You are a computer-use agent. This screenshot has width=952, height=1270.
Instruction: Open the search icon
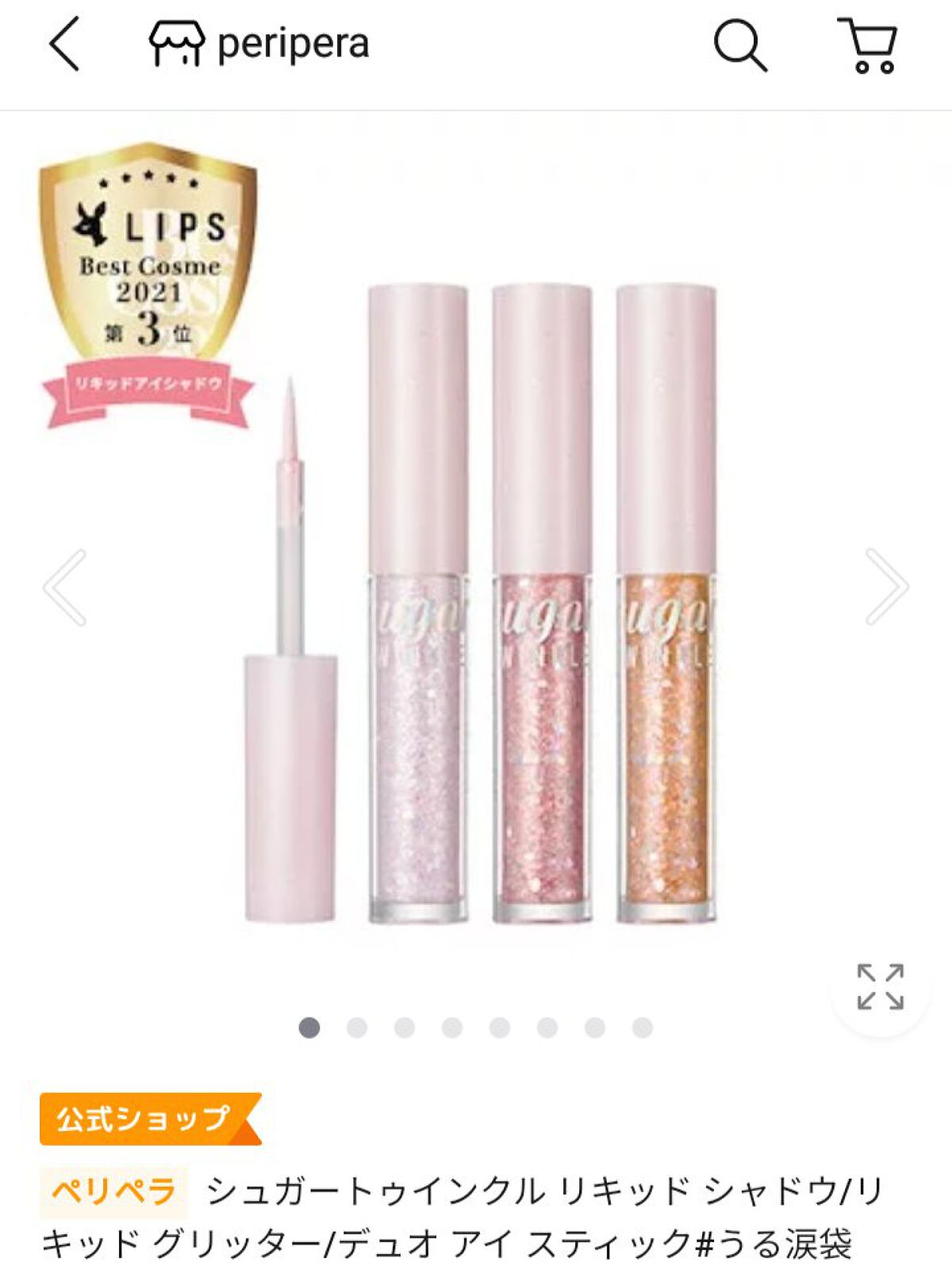click(x=739, y=45)
